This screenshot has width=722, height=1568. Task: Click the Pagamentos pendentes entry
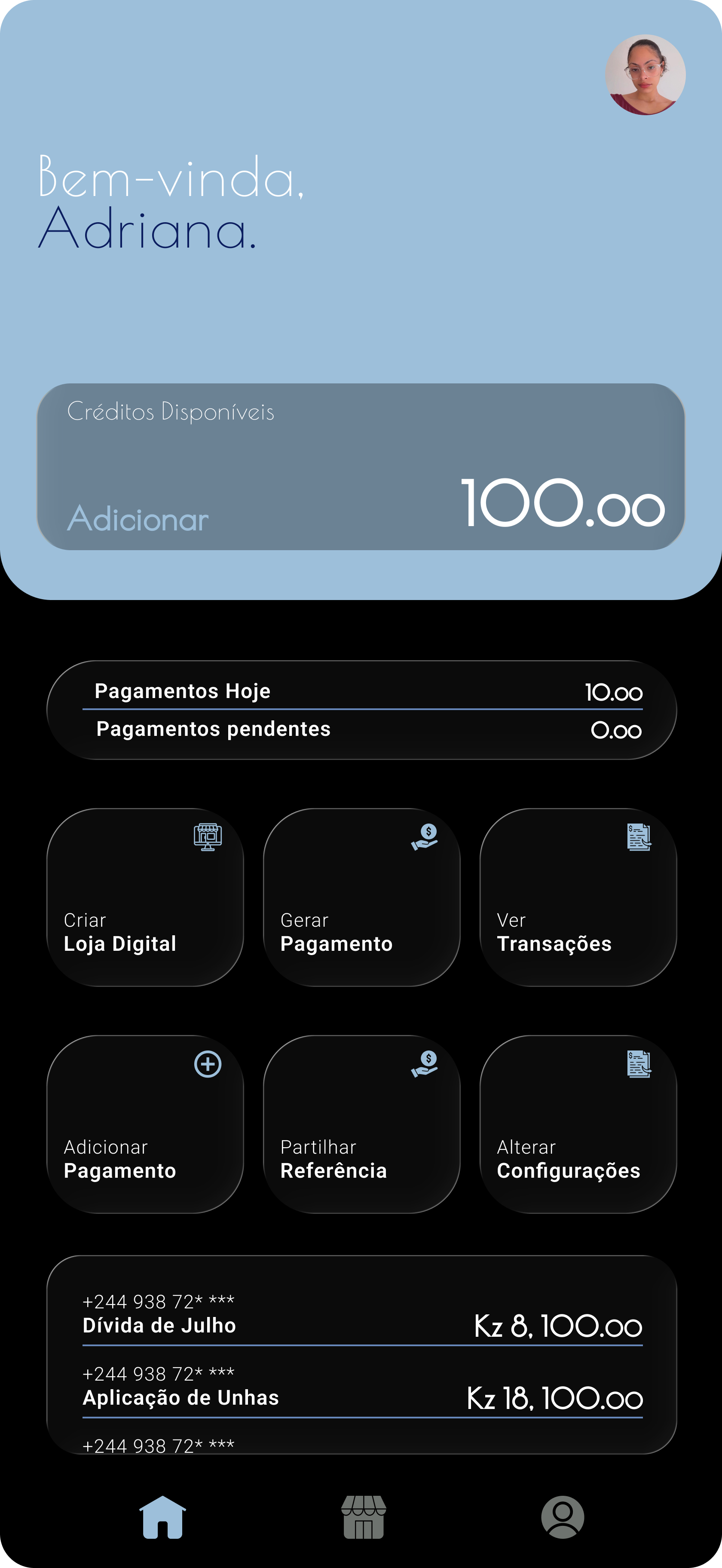(361, 729)
